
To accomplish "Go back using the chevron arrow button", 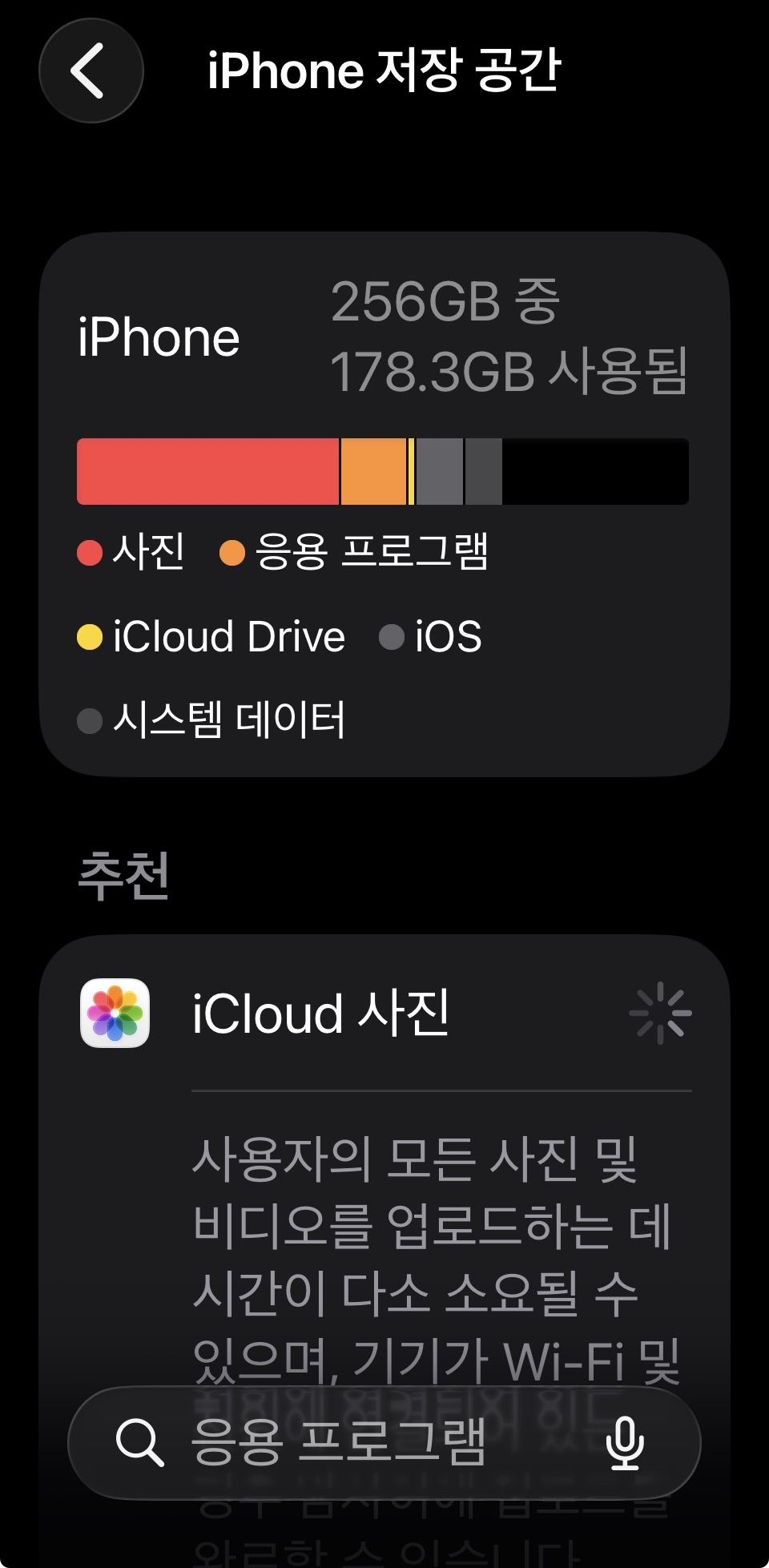I will tap(91, 71).
